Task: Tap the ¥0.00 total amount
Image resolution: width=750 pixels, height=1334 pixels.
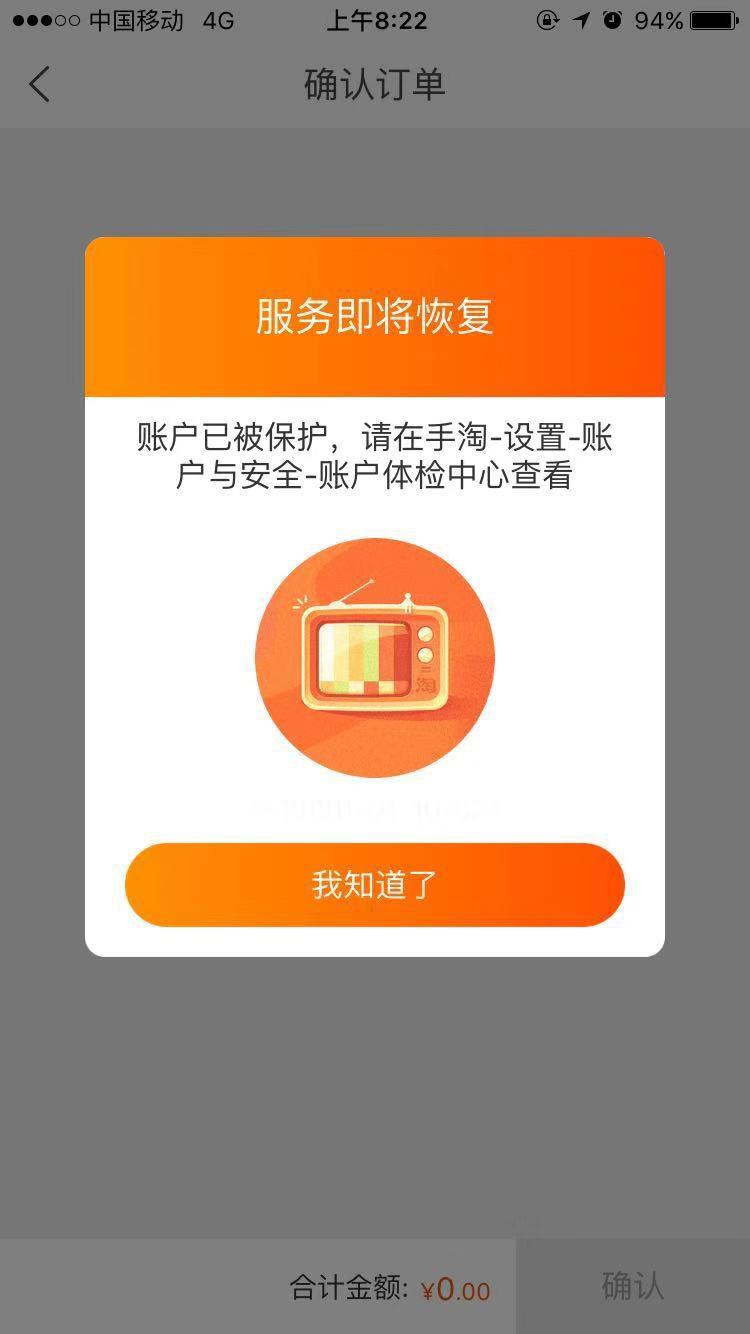Action: [x=455, y=1289]
